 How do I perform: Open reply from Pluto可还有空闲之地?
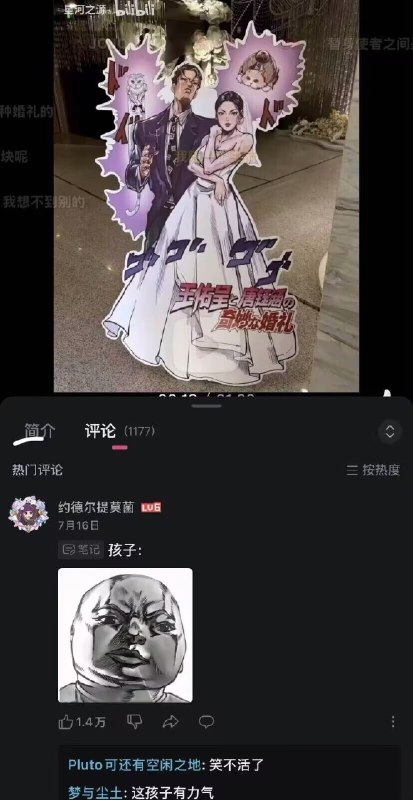tap(166, 765)
